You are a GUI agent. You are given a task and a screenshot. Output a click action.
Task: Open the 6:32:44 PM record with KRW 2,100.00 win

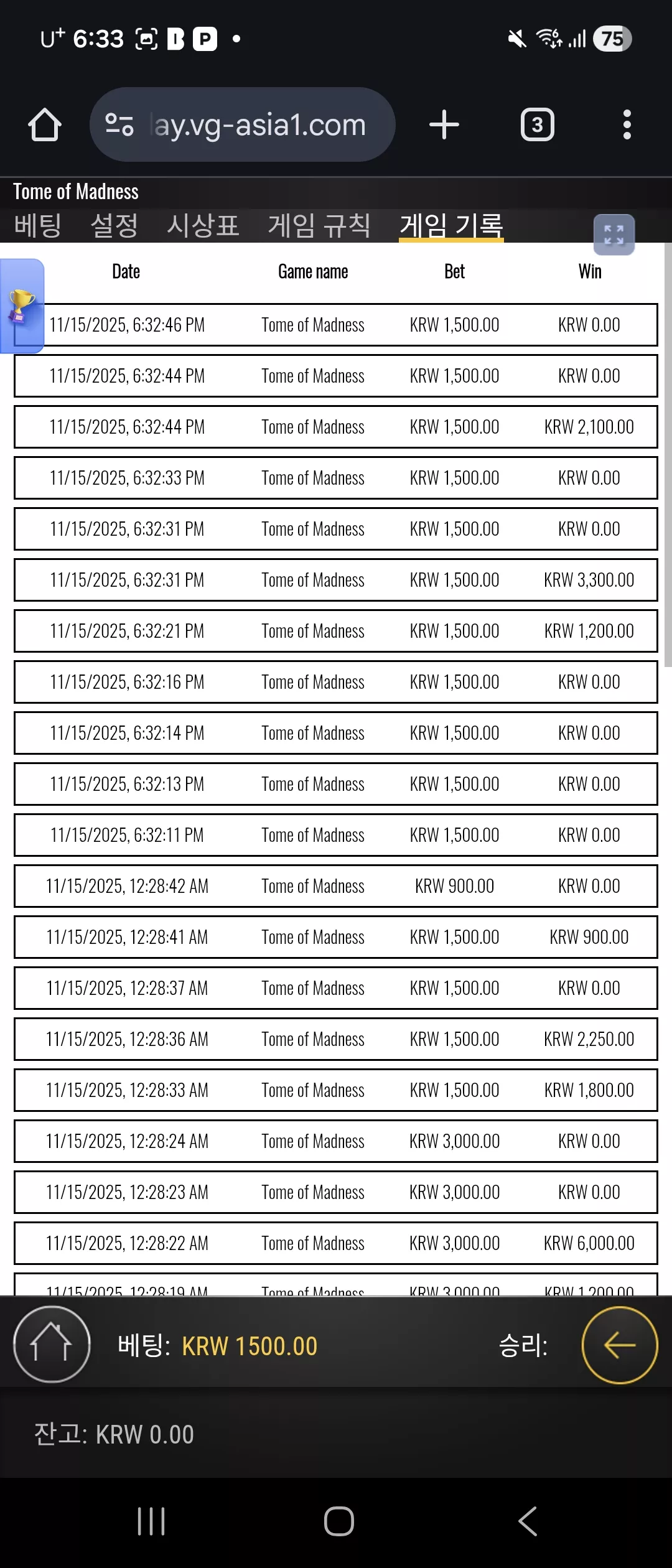[336, 427]
